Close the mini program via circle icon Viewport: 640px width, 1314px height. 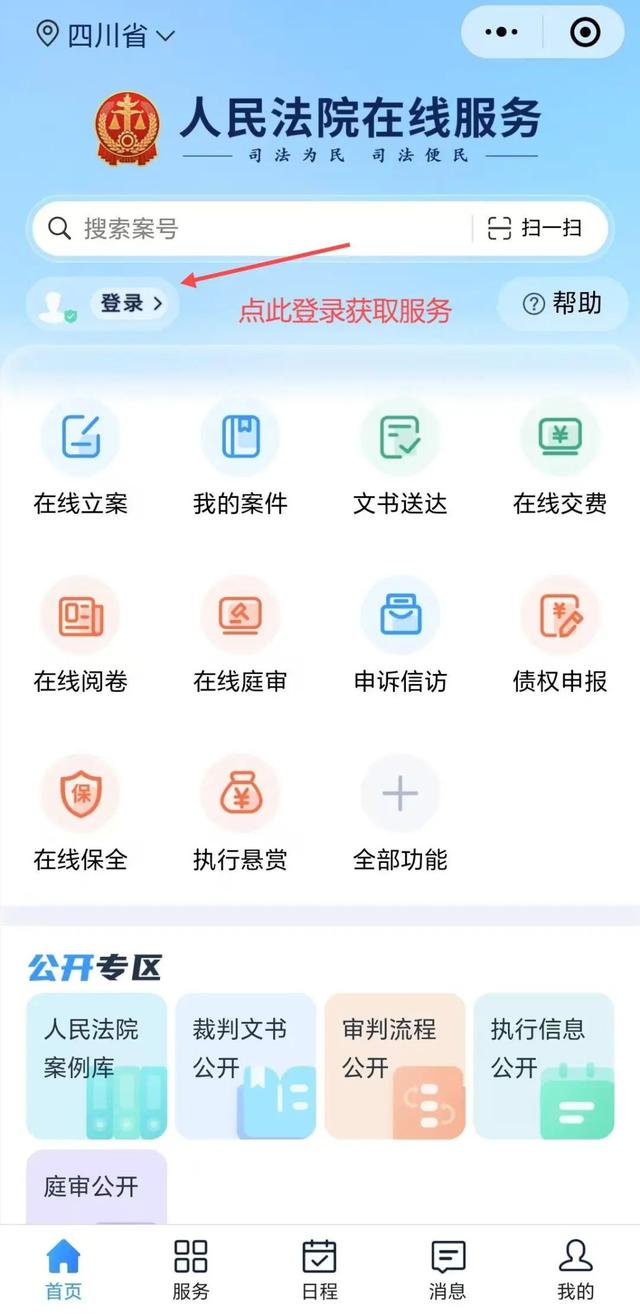pyautogui.click(x=585, y=32)
